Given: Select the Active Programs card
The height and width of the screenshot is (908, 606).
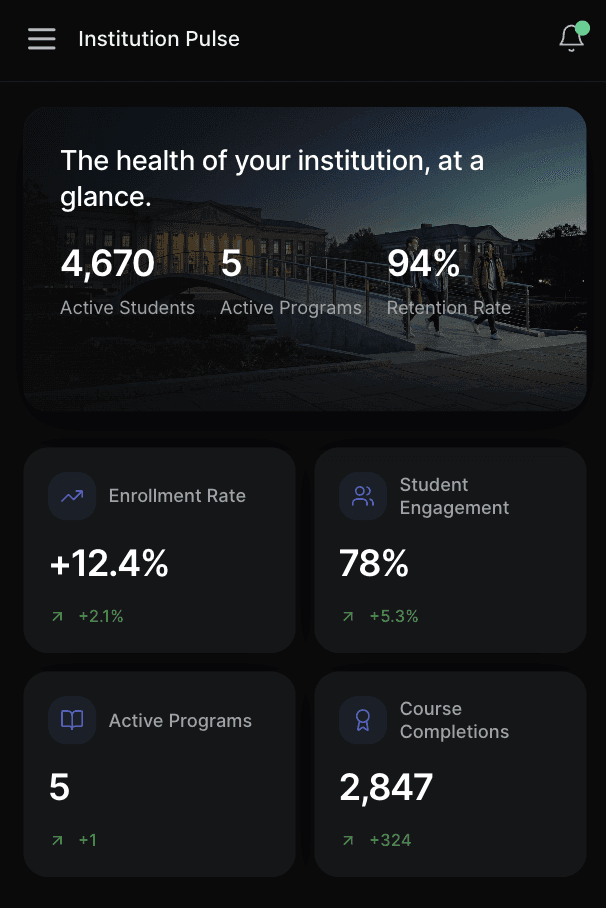Looking at the screenshot, I should pyautogui.click(x=159, y=774).
